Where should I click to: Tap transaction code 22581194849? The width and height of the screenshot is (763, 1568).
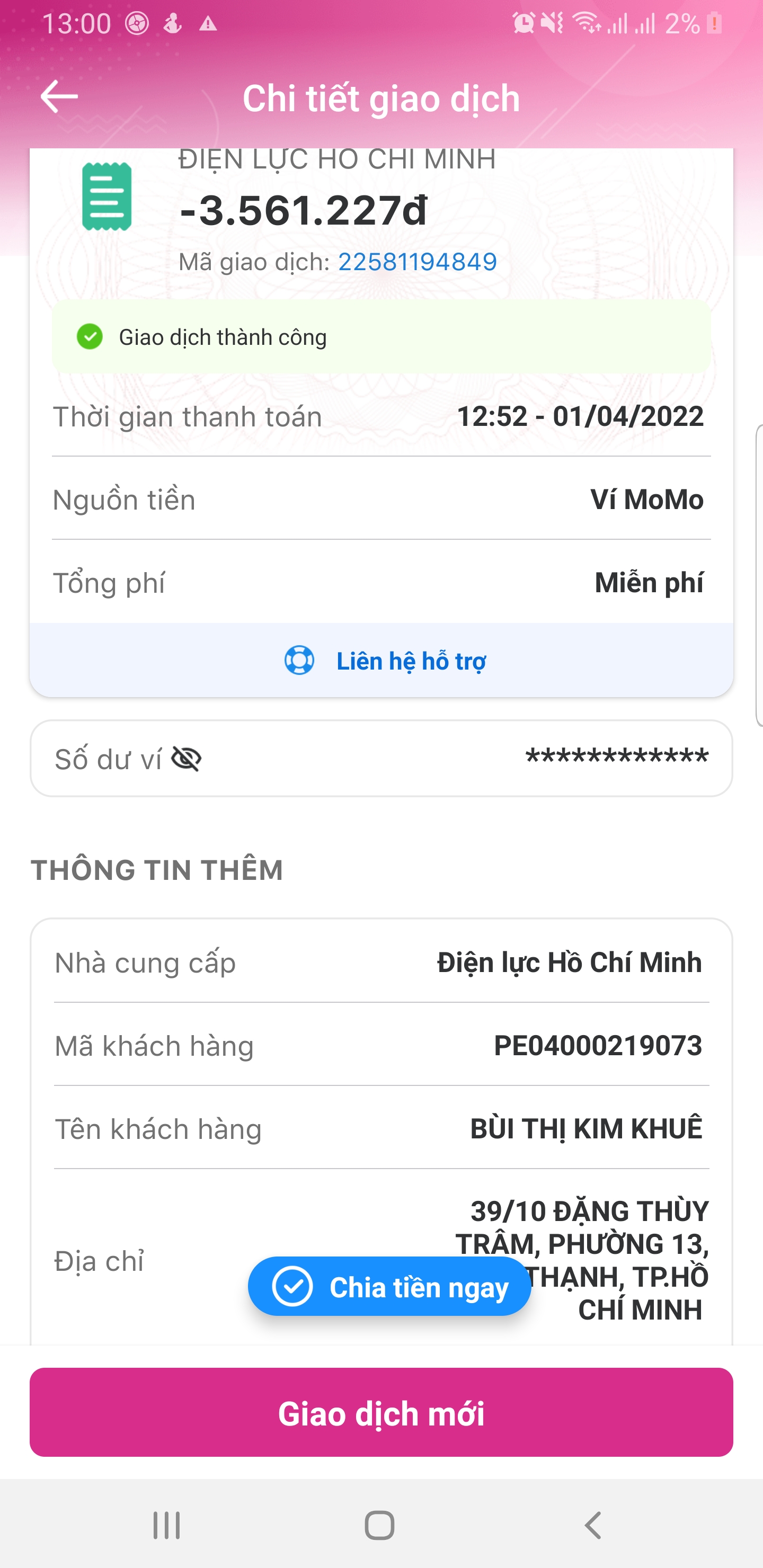point(417,262)
